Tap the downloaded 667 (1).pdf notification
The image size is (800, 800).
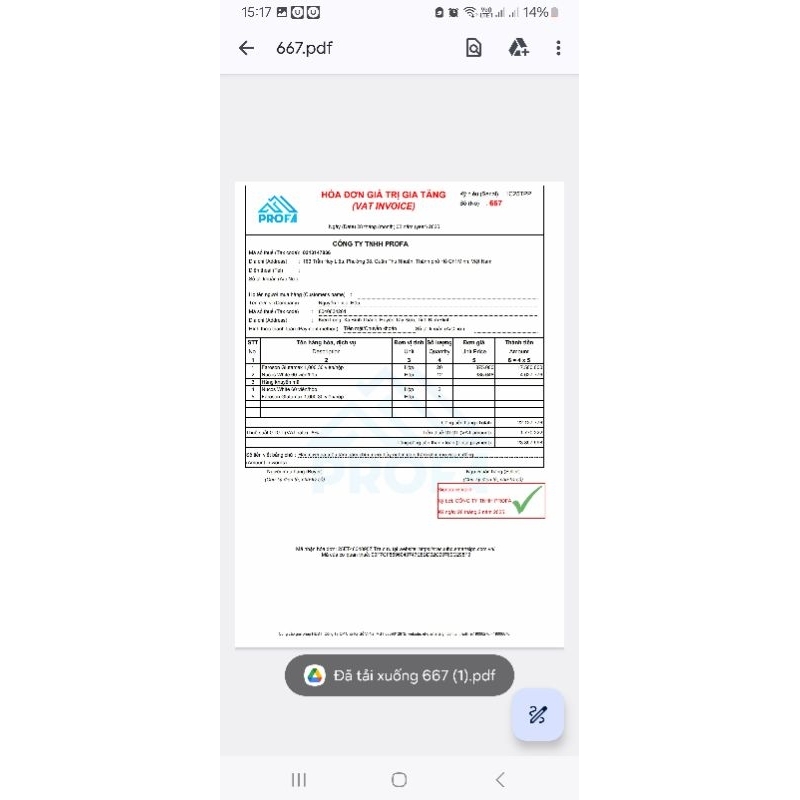399,675
